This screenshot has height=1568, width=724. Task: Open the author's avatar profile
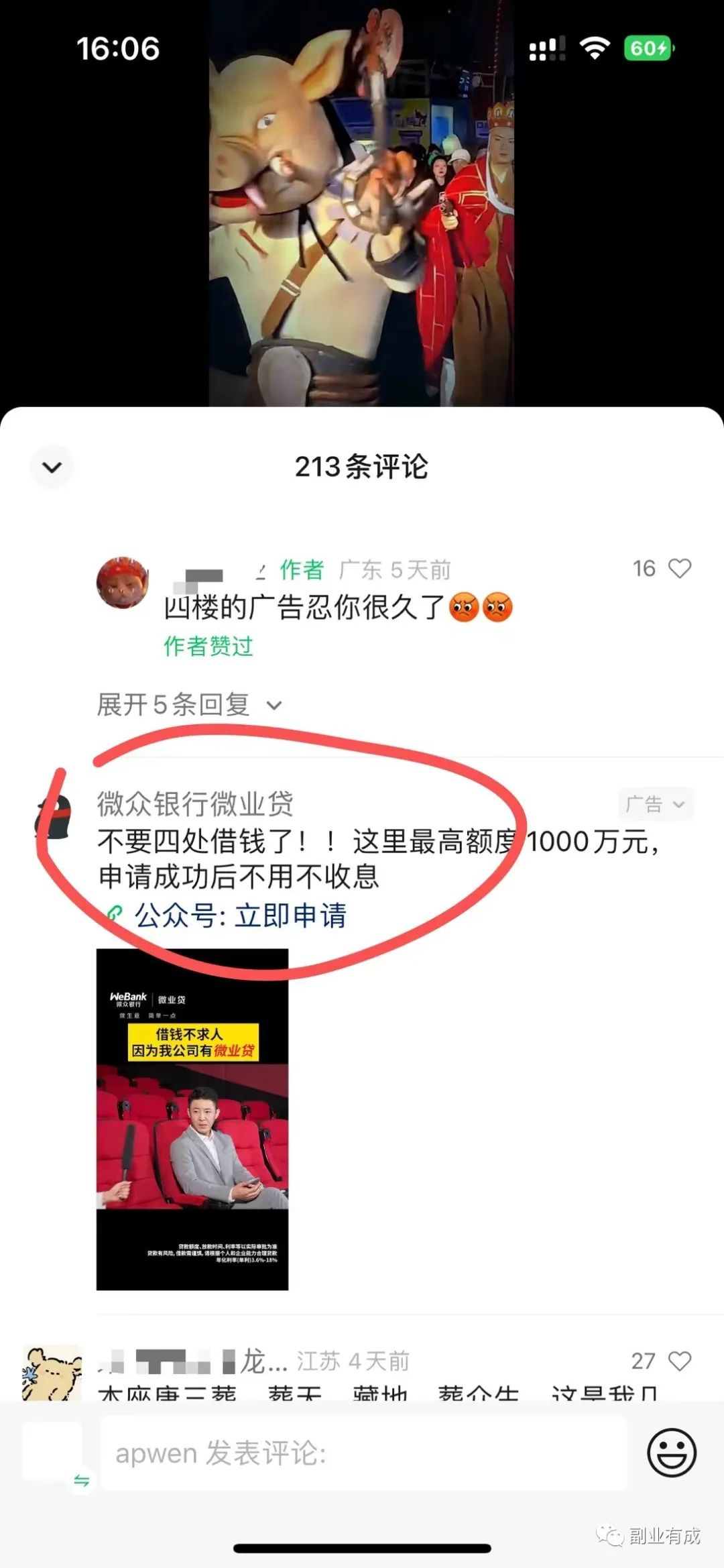(122, 582)
